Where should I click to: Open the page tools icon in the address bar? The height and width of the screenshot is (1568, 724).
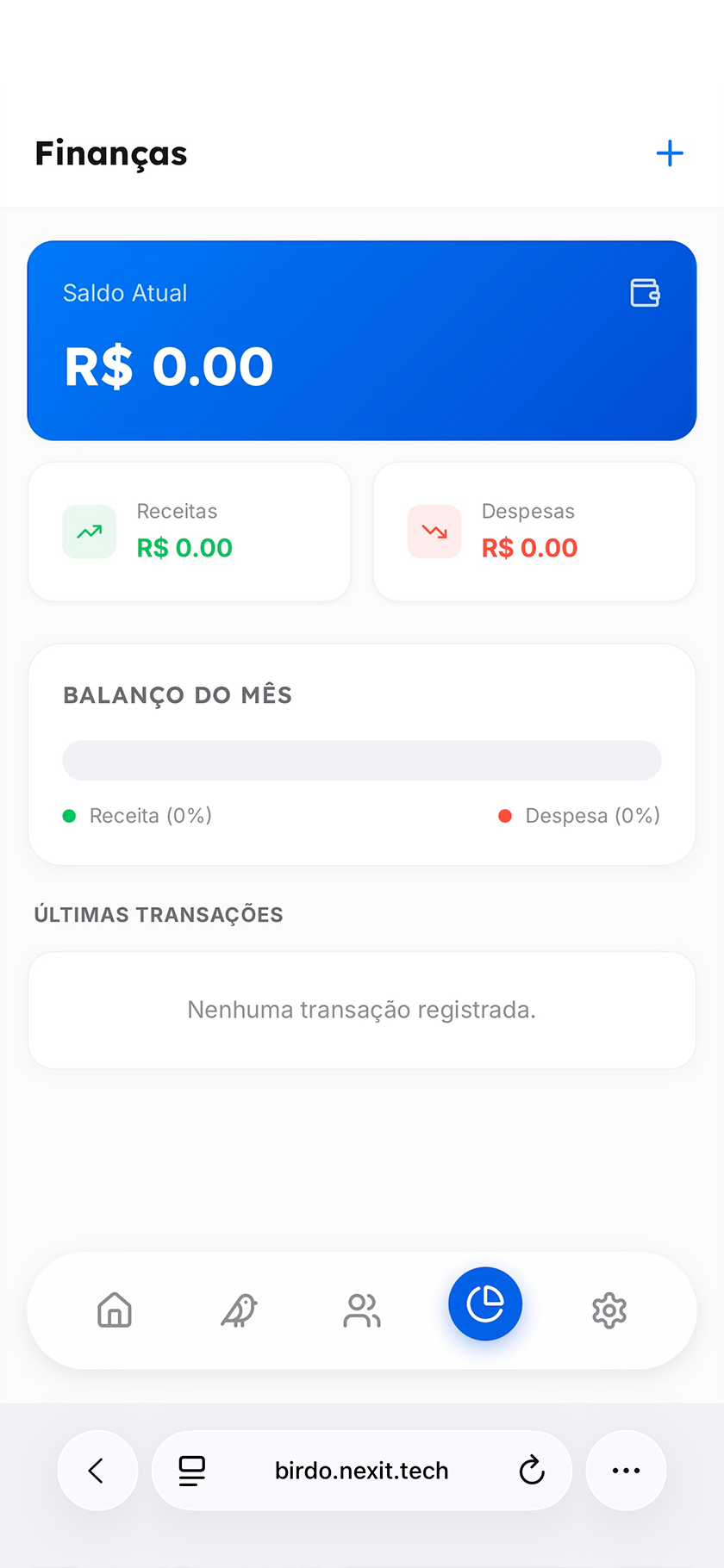point(192,1471)
